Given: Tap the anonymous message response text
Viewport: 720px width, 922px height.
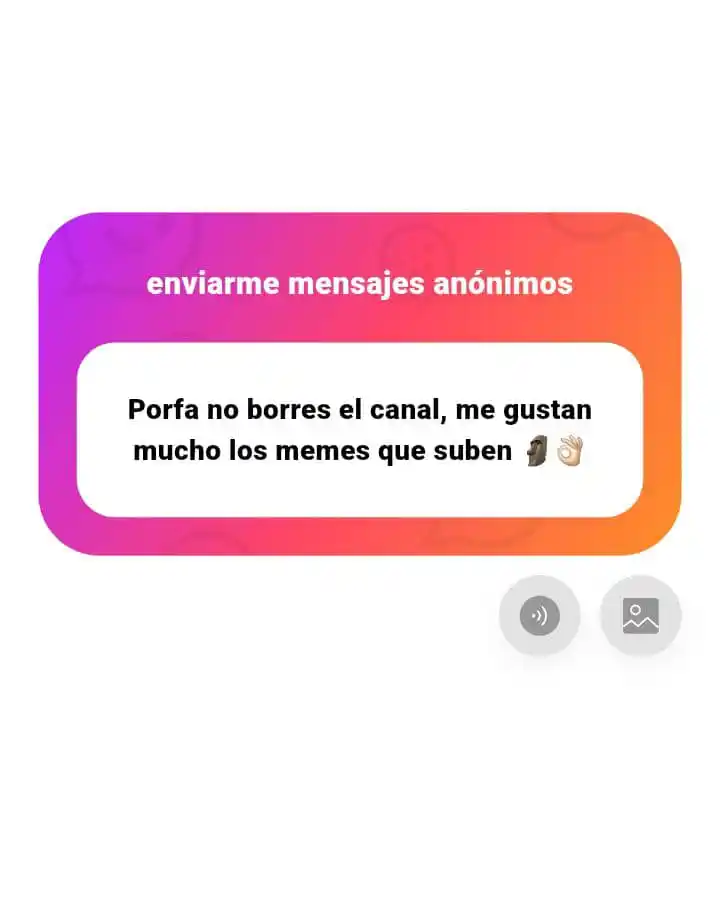Looking at the screenshot, I should tap(360, 430).
